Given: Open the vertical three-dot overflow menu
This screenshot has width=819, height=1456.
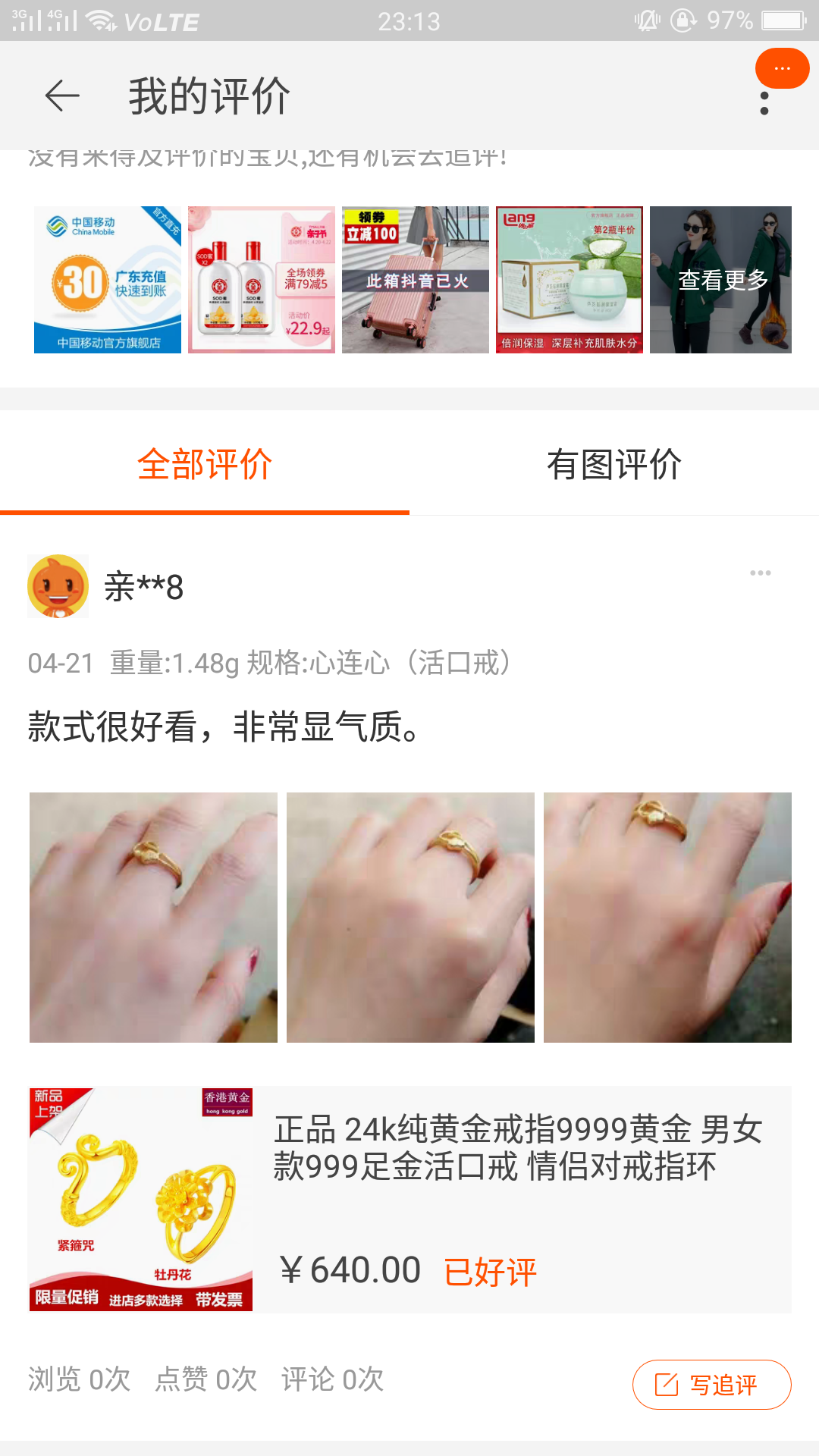Looking at the screenshot, I should (x=764, y=104).
